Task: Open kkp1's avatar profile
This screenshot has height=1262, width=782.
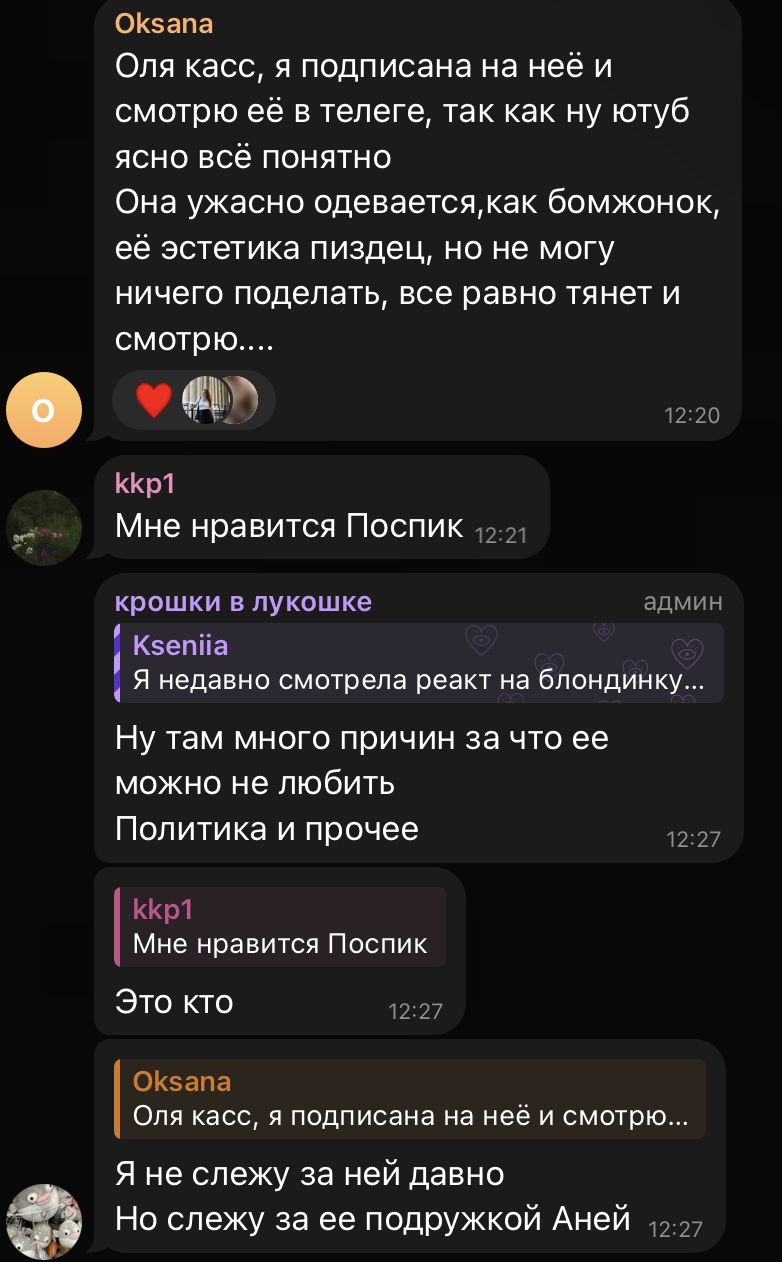Action: [43, 527]
